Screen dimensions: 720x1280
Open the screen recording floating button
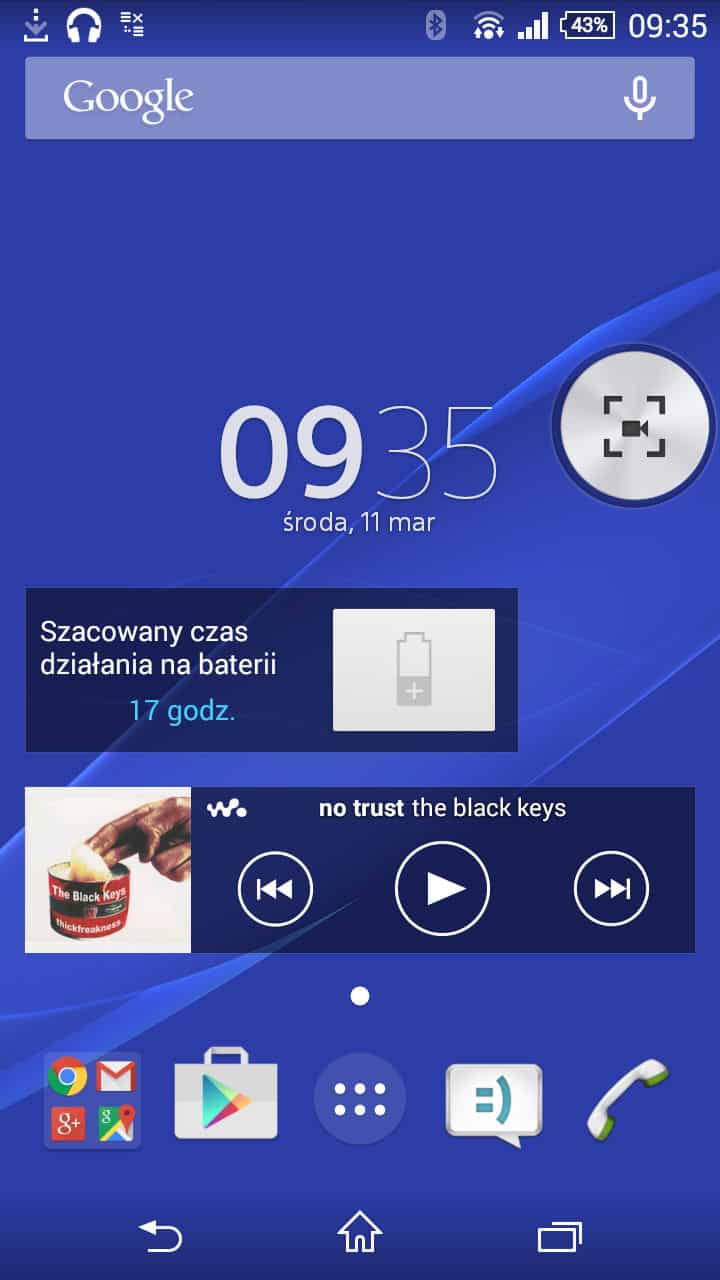tap(634, 427)
